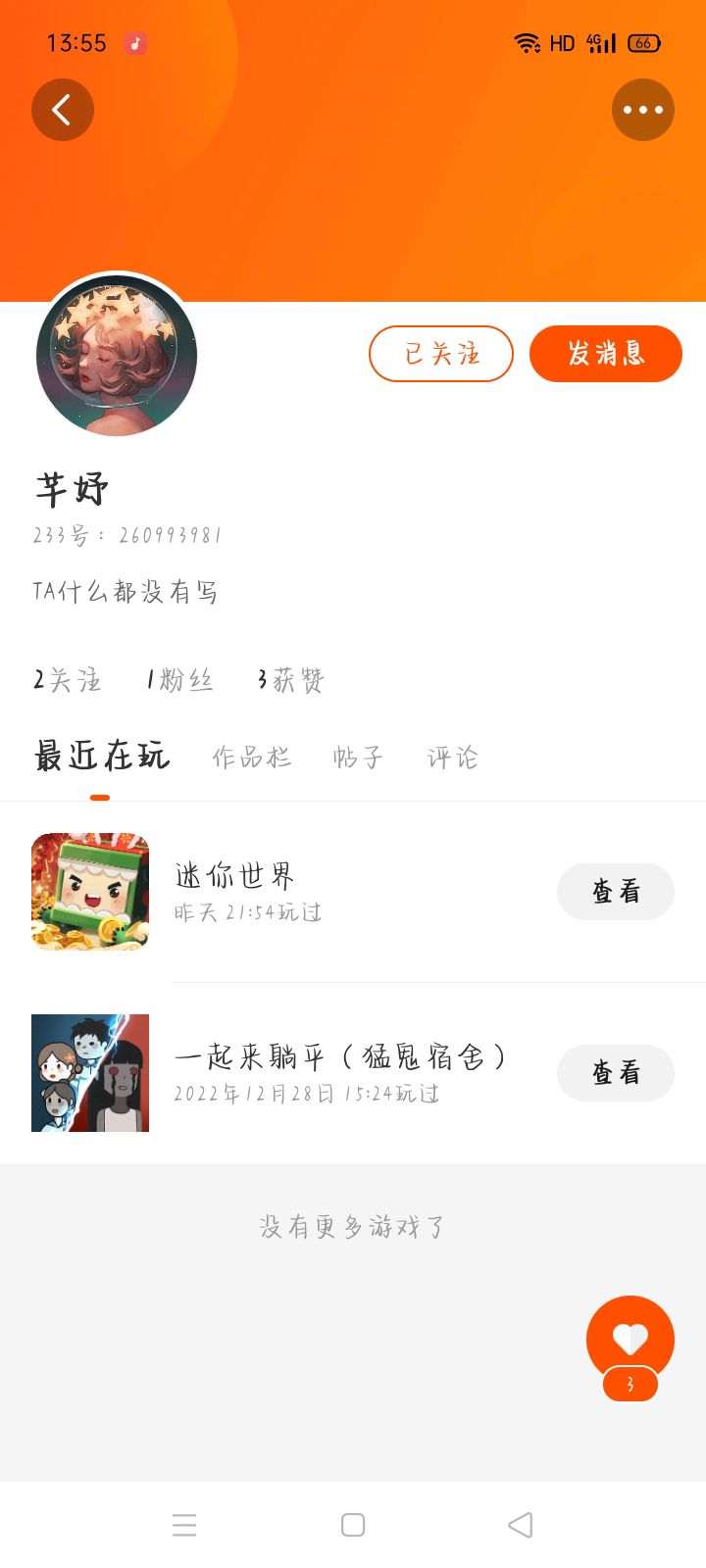Open recent apps from navigation bar

pyautogui.click(x=184, y=1525)
